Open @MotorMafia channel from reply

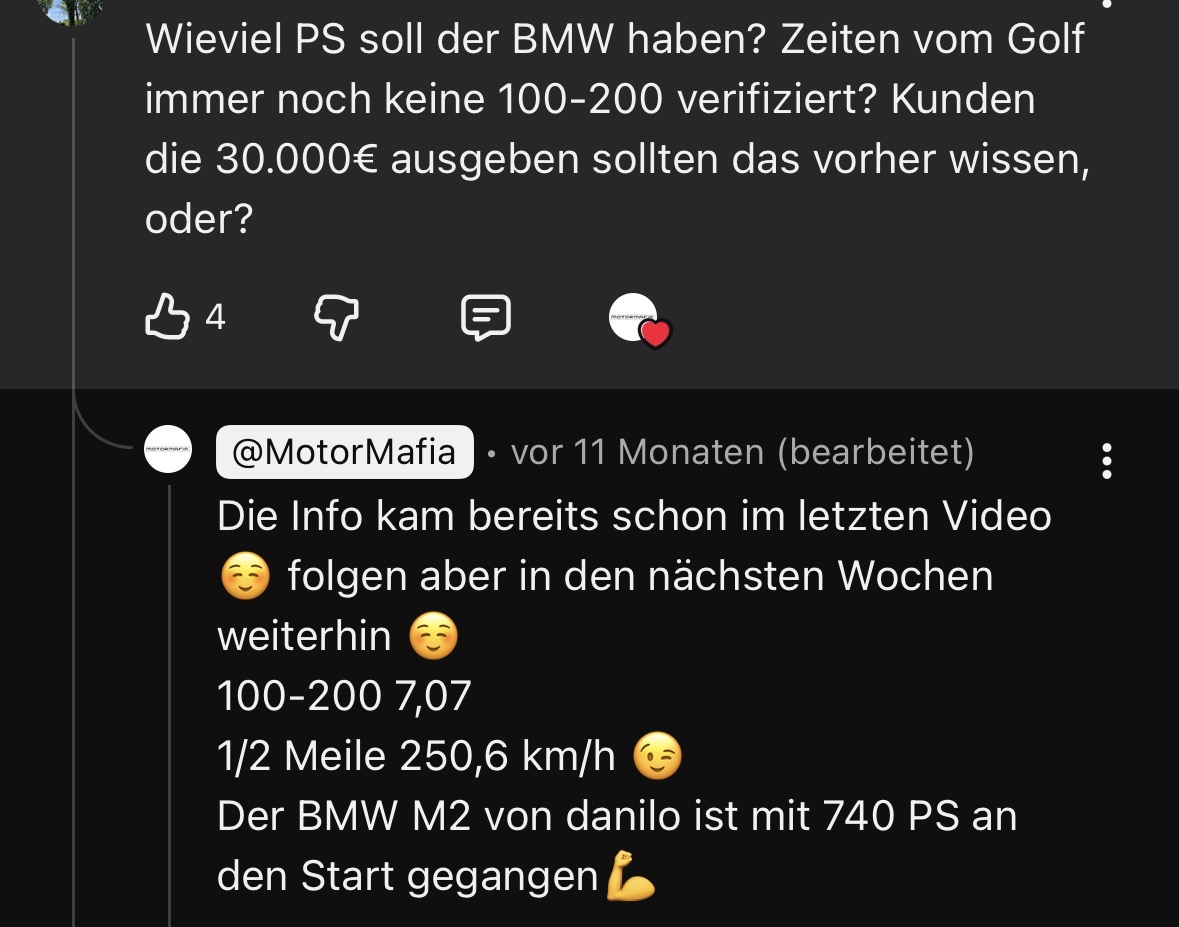[345, 453]
